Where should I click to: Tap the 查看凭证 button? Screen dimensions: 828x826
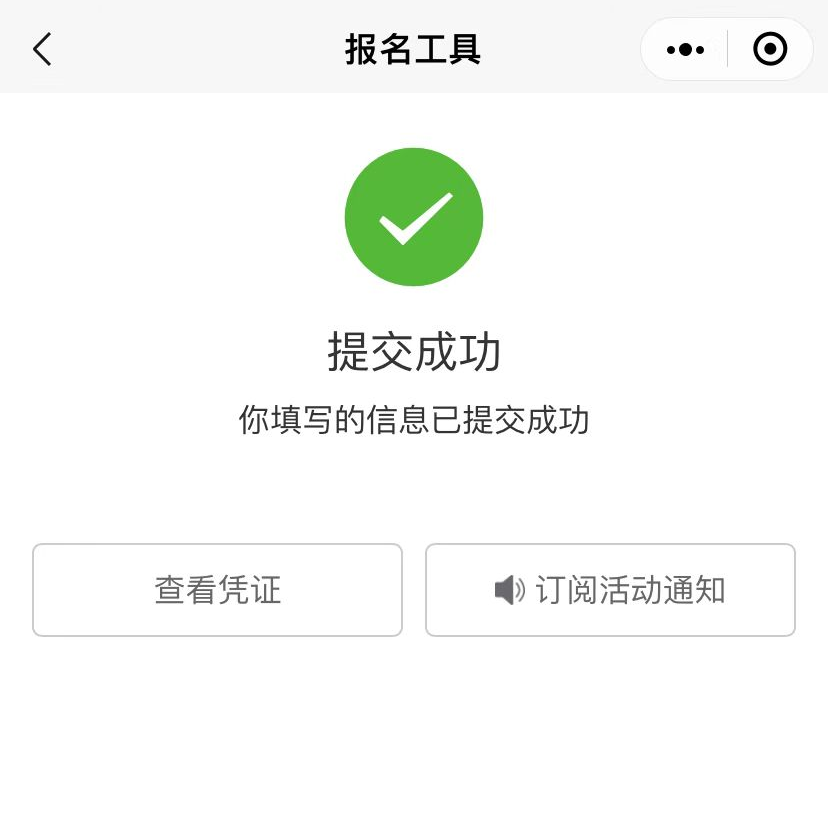tap(217, 590)
